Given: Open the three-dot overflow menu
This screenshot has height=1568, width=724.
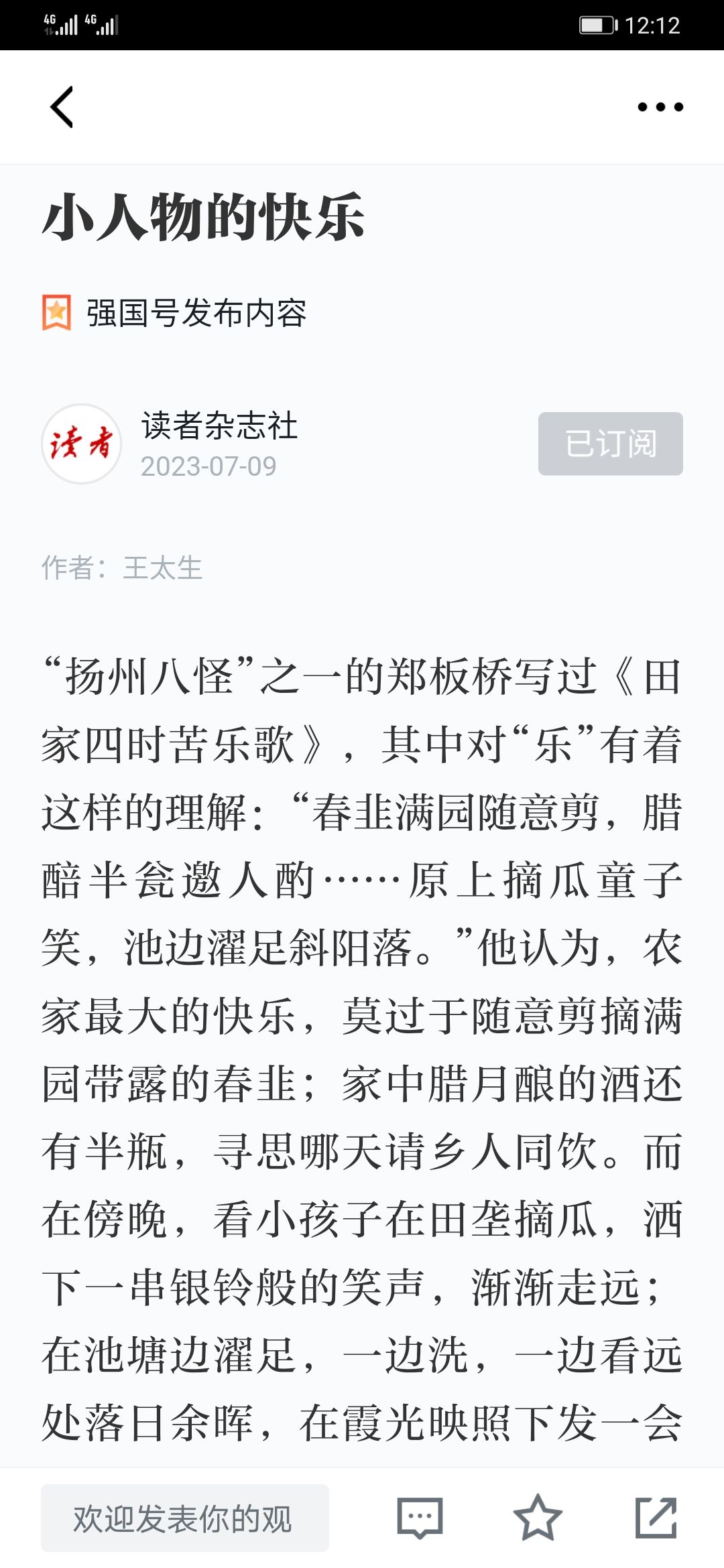Looking at the screenshot, I should (660, 107).
